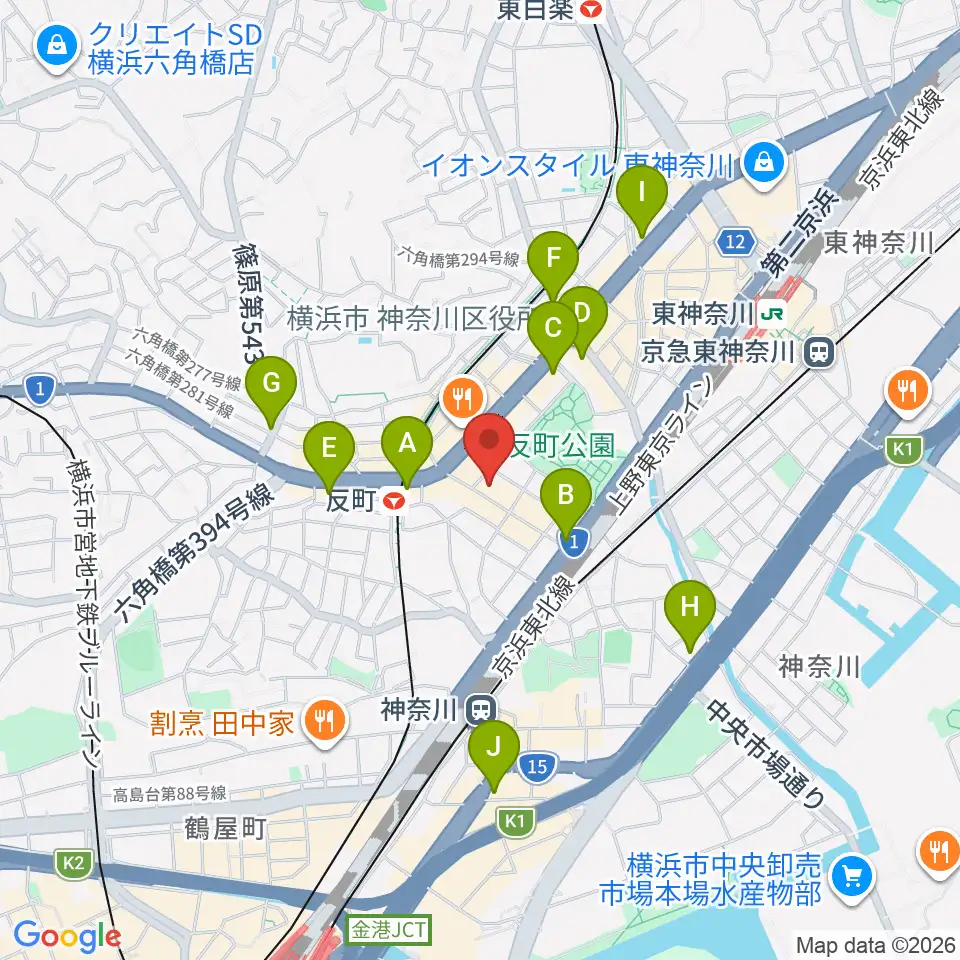960x960 pixels.
Task: Tap the green marker labeled G
Action: point(271,392)
